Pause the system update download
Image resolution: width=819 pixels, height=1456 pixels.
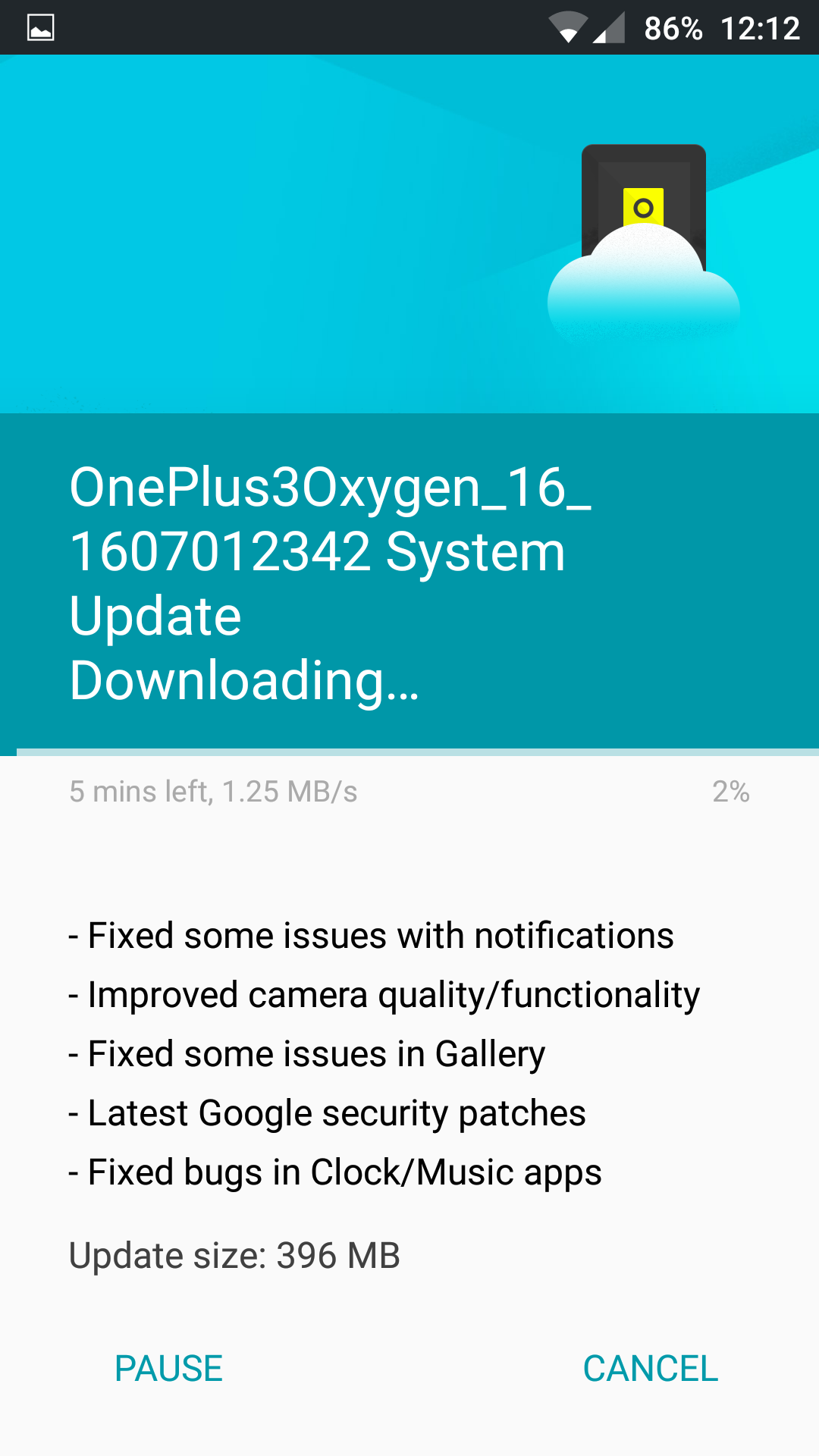tap(168, 1369)
